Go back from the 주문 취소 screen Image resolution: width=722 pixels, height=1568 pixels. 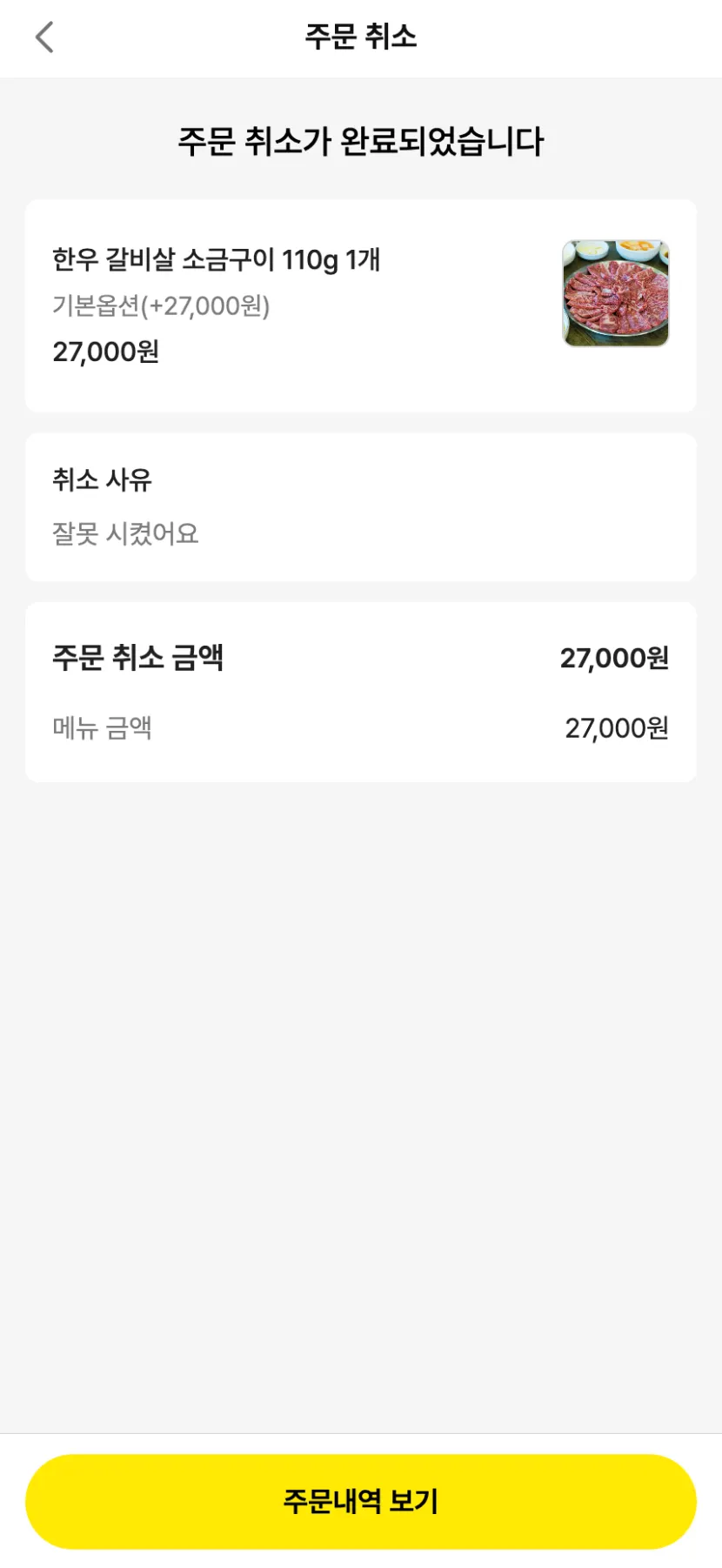pyautogui.click(x=44, y=37)
